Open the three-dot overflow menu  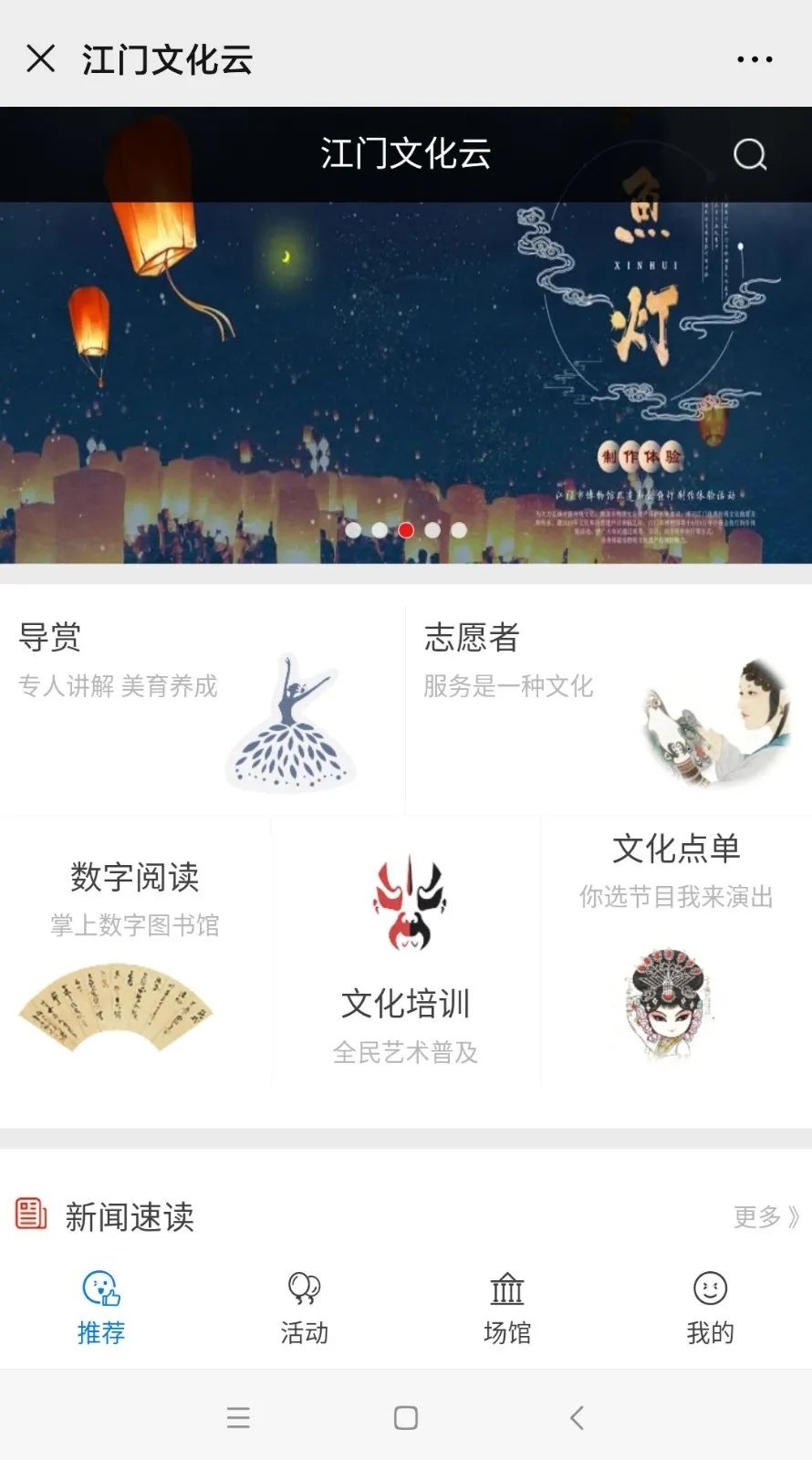(x=755, y=59)
